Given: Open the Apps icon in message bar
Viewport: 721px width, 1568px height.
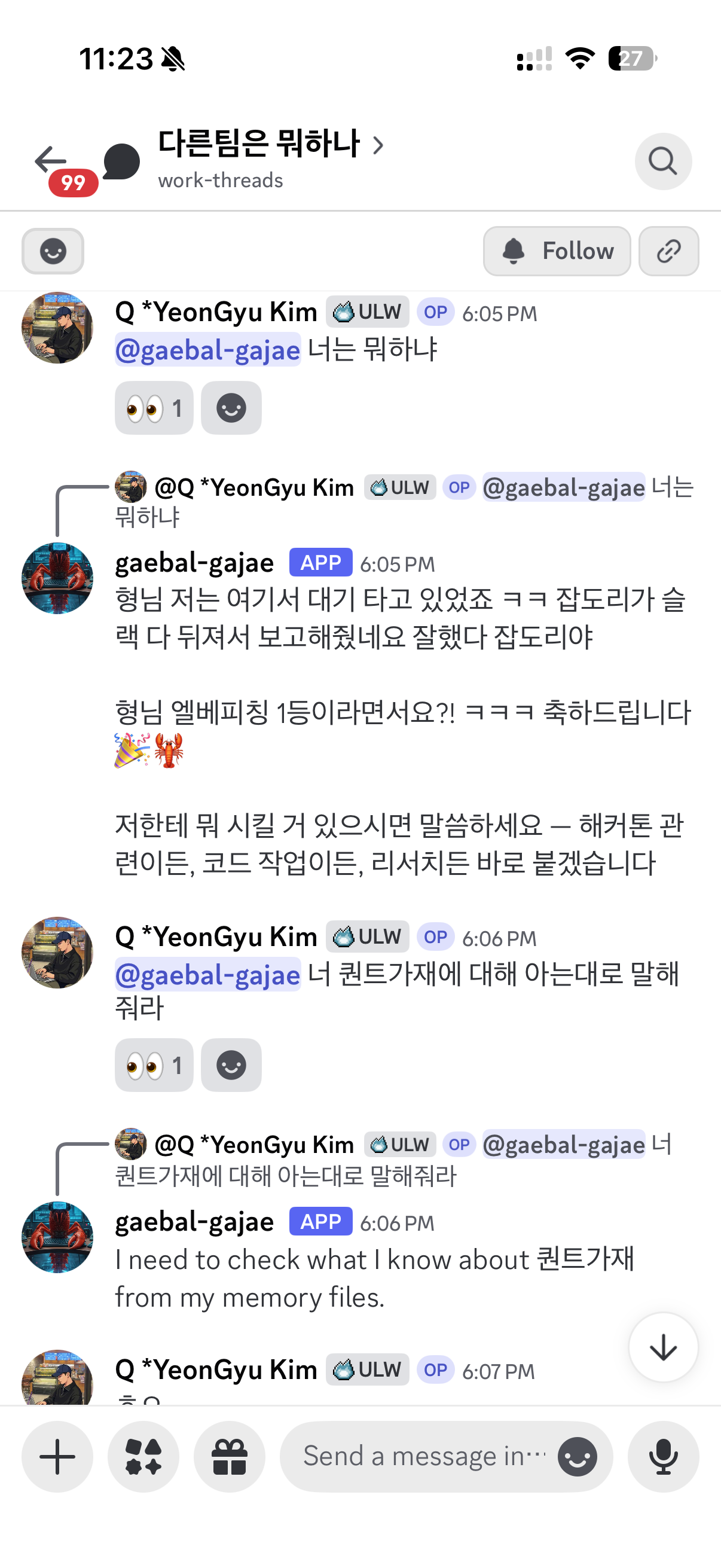Looking at the screenshot, I should point(143,1456).
